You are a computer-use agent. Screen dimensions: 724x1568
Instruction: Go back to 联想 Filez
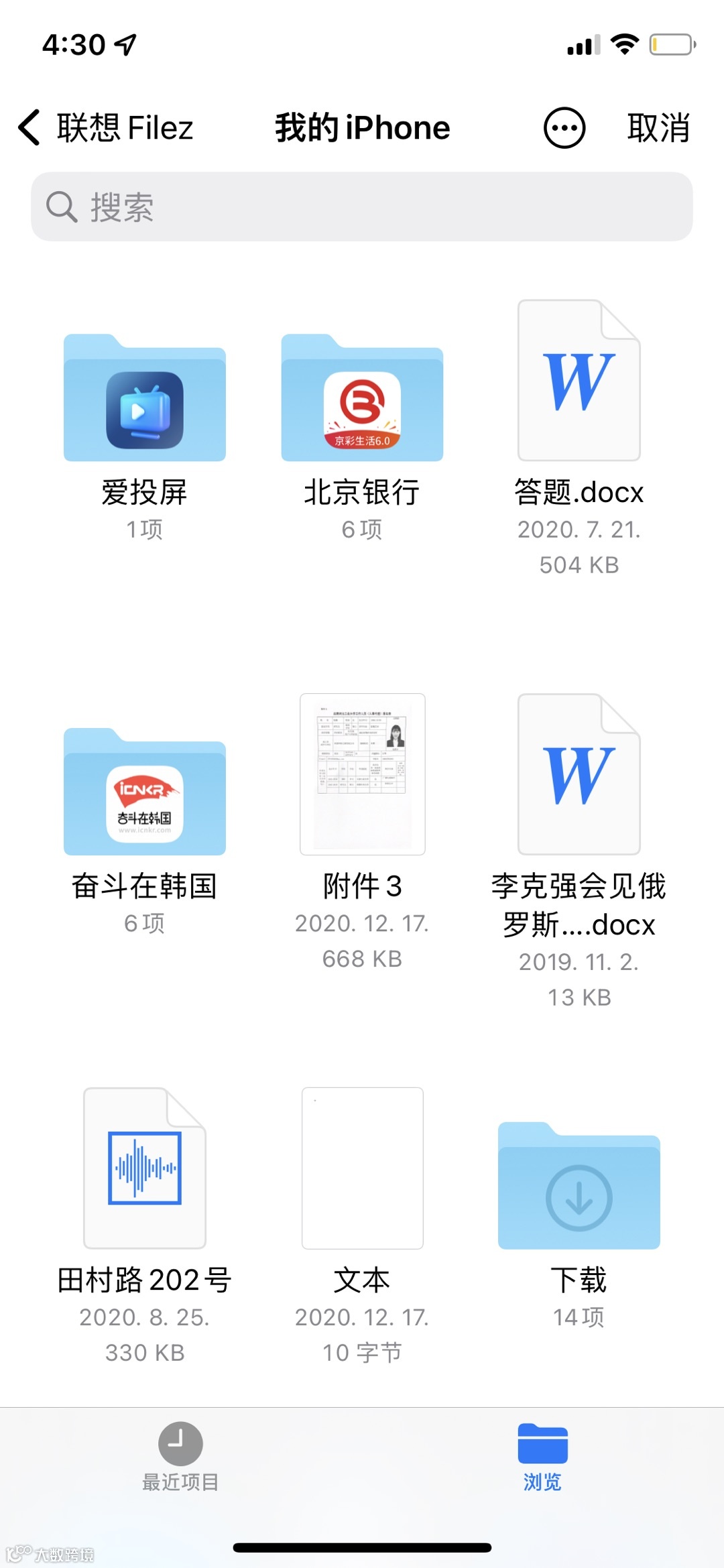pyautogui.click(x=106, y=127)
